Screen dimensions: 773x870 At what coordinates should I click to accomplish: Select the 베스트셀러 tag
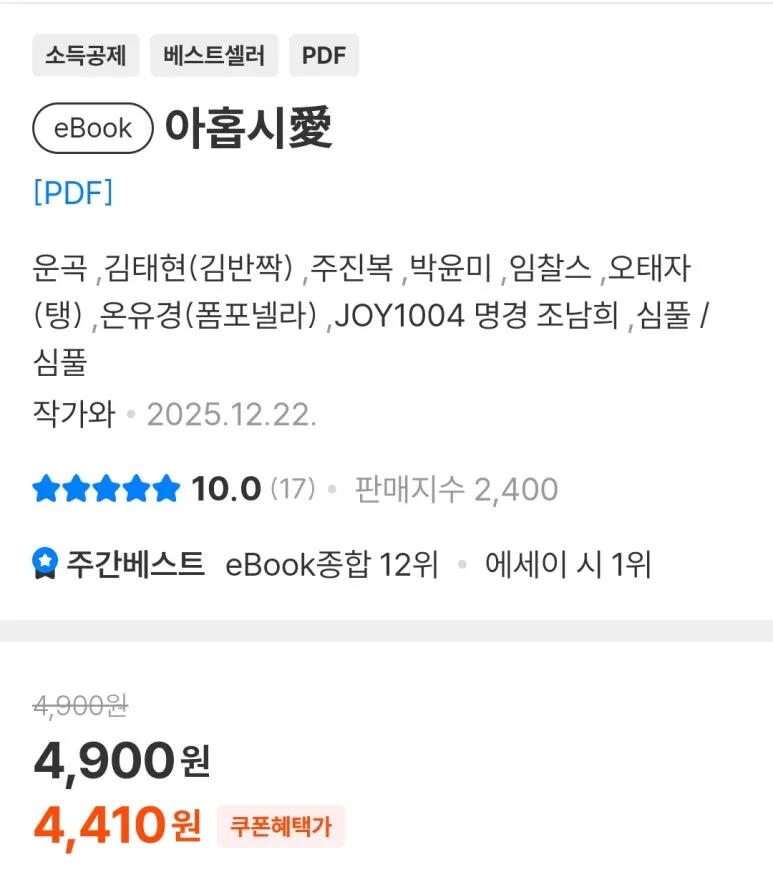click(214, 56)
